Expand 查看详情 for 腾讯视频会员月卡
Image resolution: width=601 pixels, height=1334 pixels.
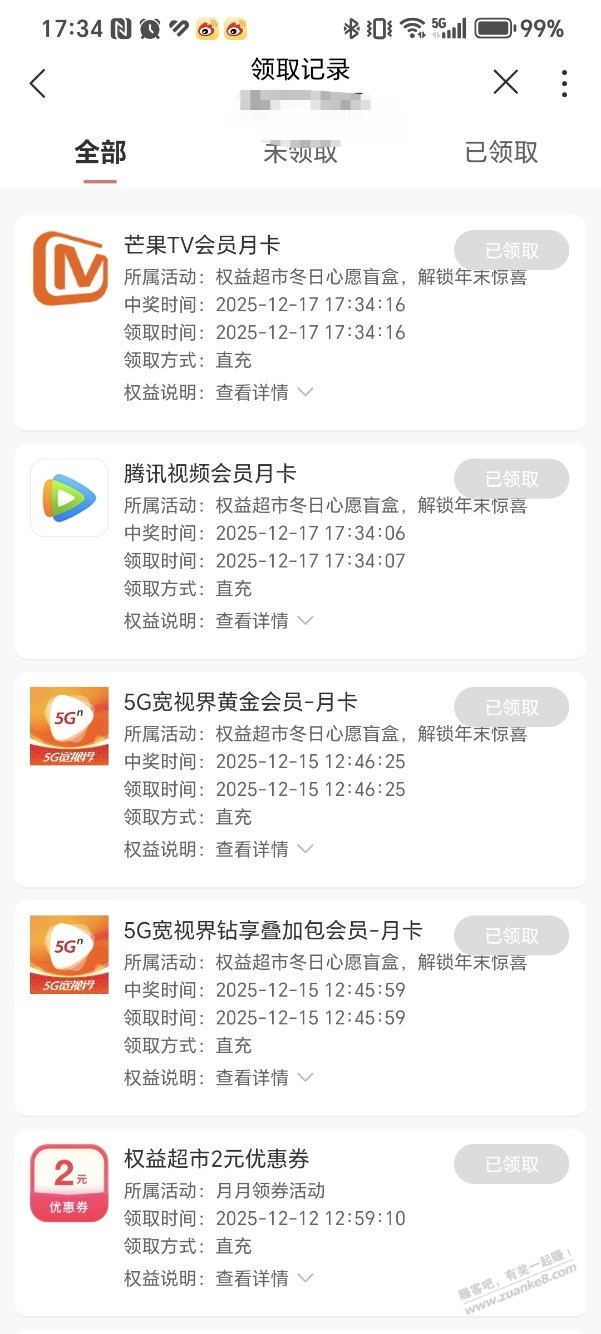(x=264, y=621)
